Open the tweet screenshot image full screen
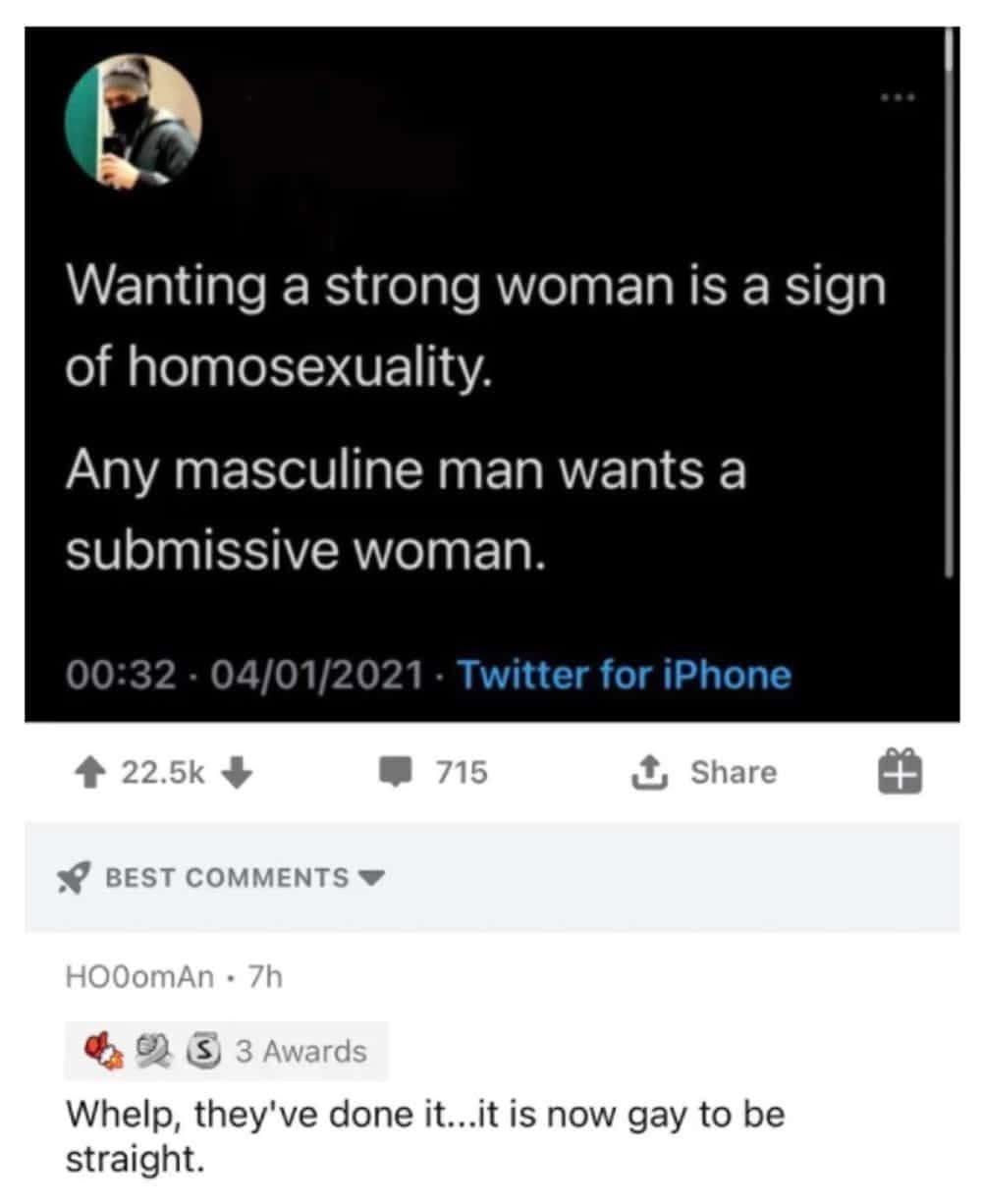Image resolution: width=982 pixels, height=1204 pixels. tap(491, 373)
